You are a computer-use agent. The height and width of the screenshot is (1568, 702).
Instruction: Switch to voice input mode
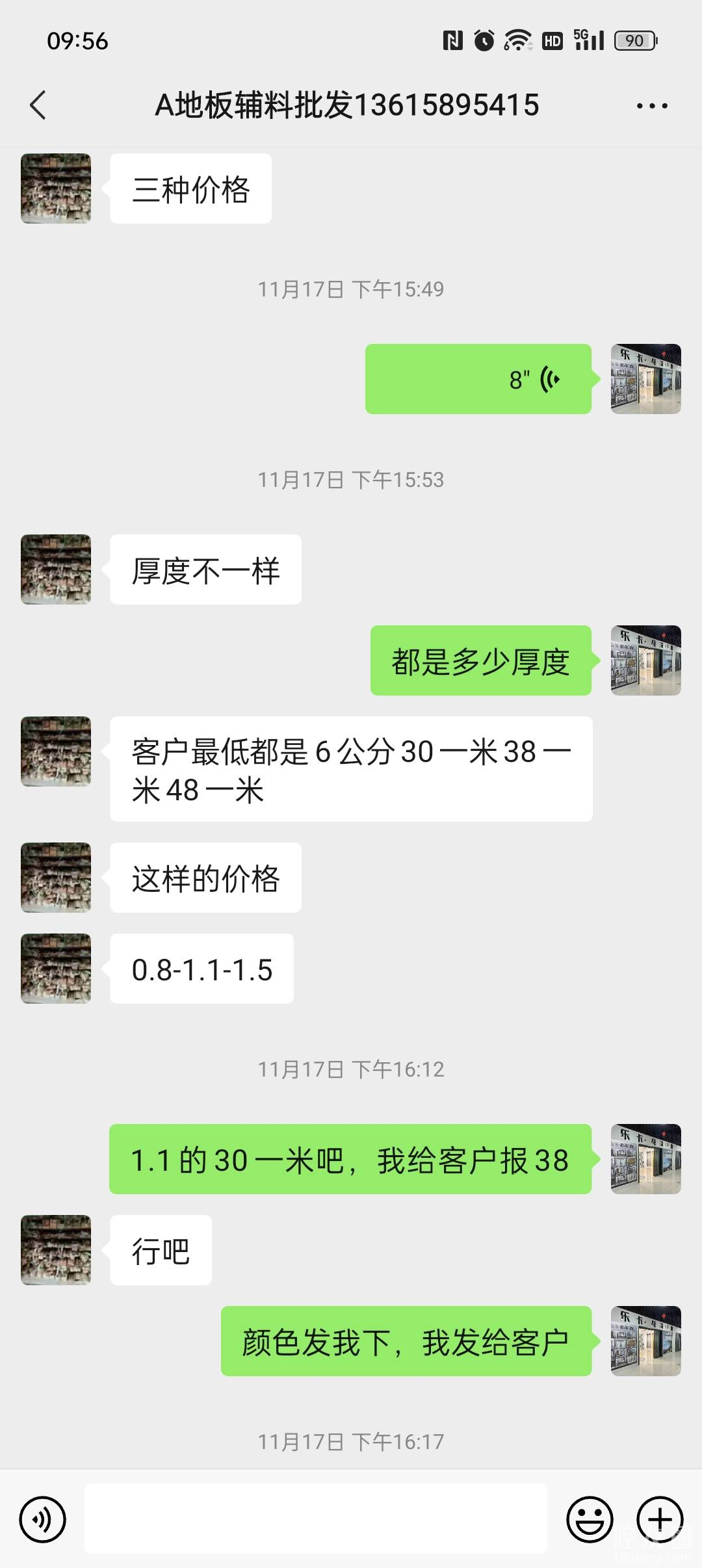pyautogui.click(x=43, y=1519)
